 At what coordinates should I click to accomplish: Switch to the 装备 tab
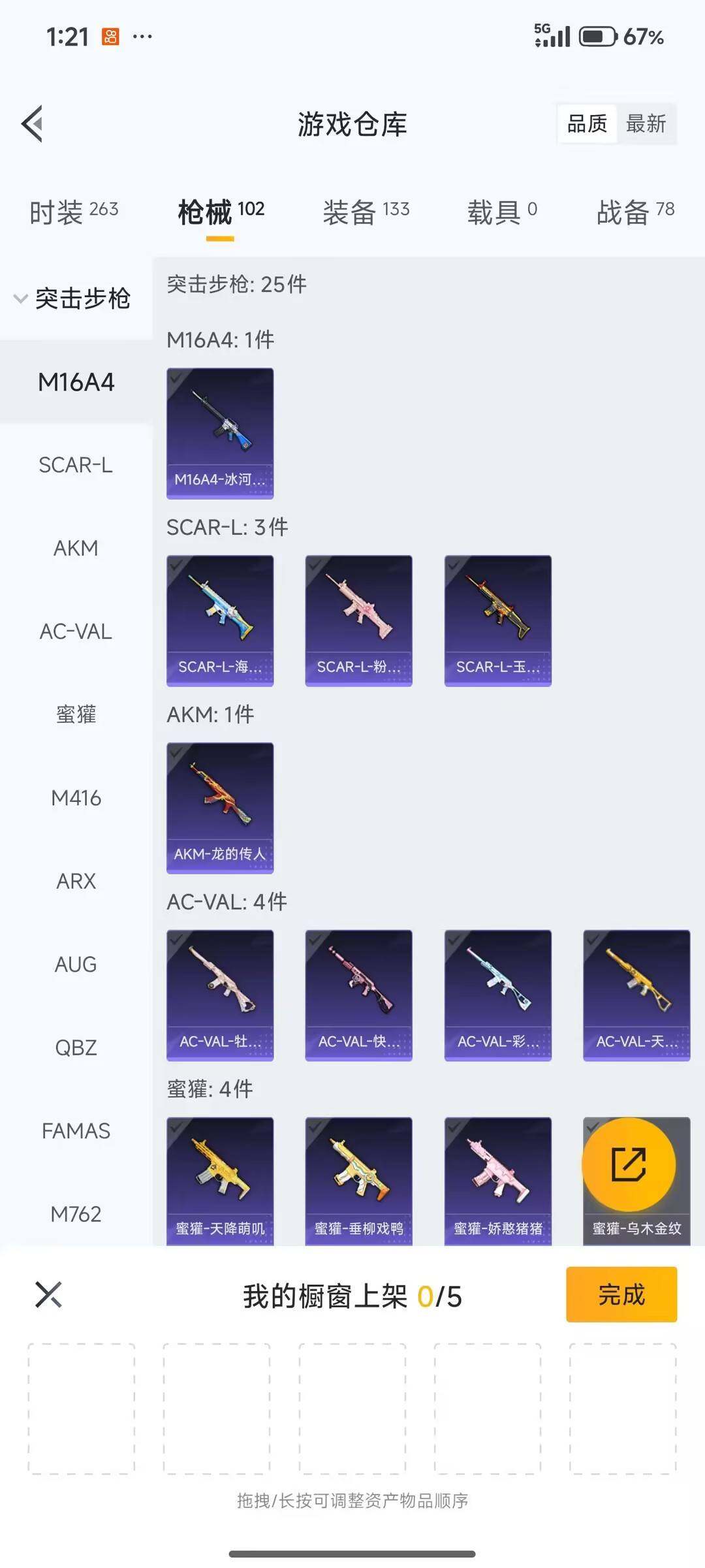366,212
